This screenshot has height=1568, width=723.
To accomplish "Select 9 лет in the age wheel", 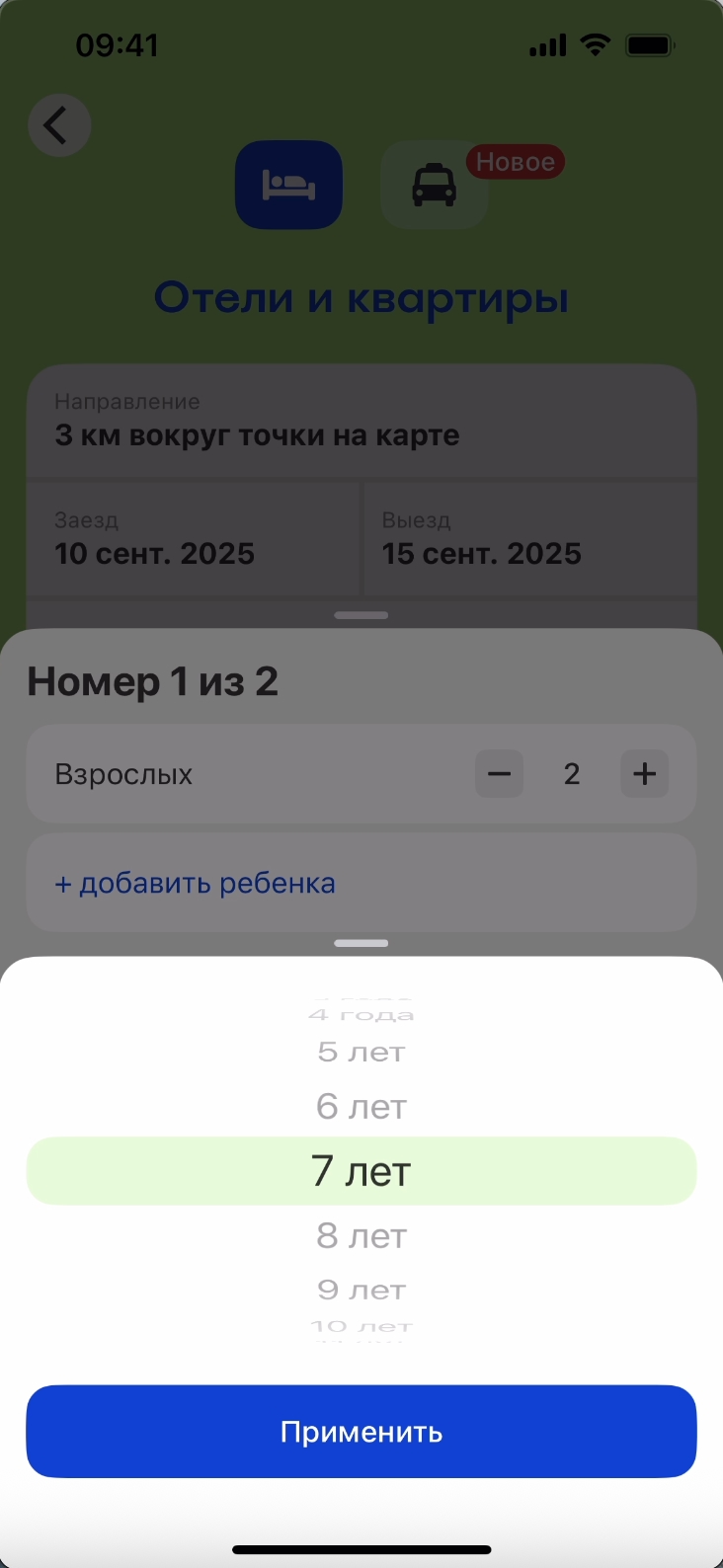I will point(361,1291).
